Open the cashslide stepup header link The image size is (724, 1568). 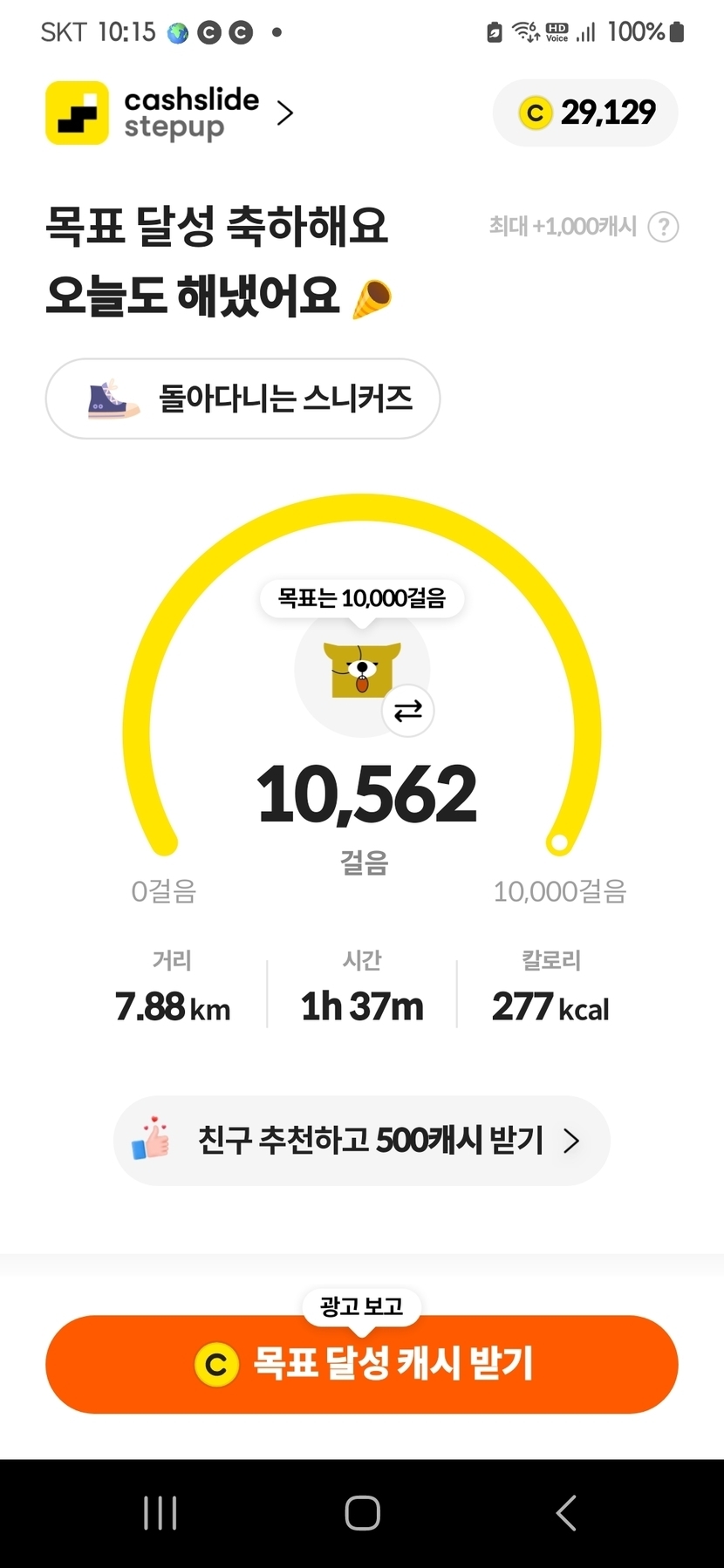coord(170,113)
